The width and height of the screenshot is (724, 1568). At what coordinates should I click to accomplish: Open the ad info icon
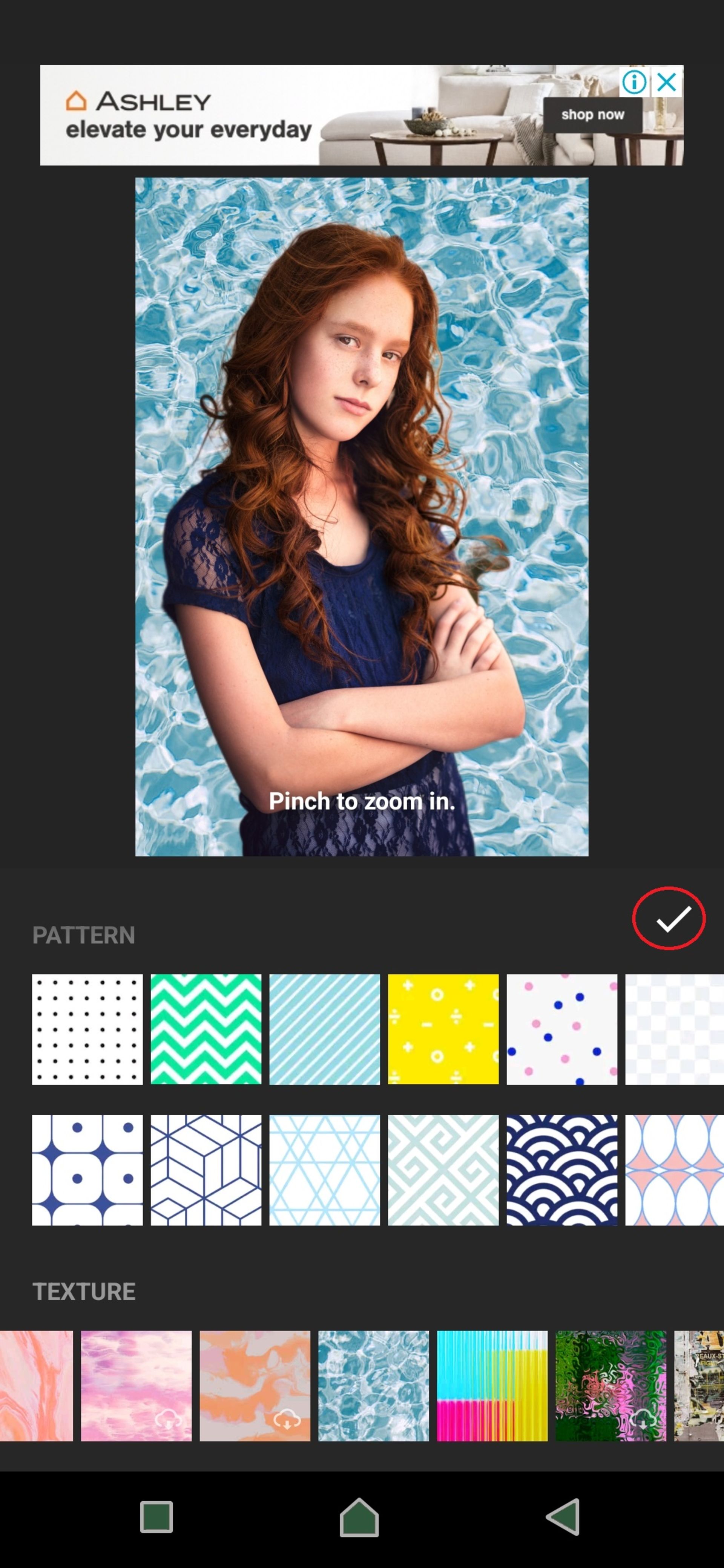[634, 81]
